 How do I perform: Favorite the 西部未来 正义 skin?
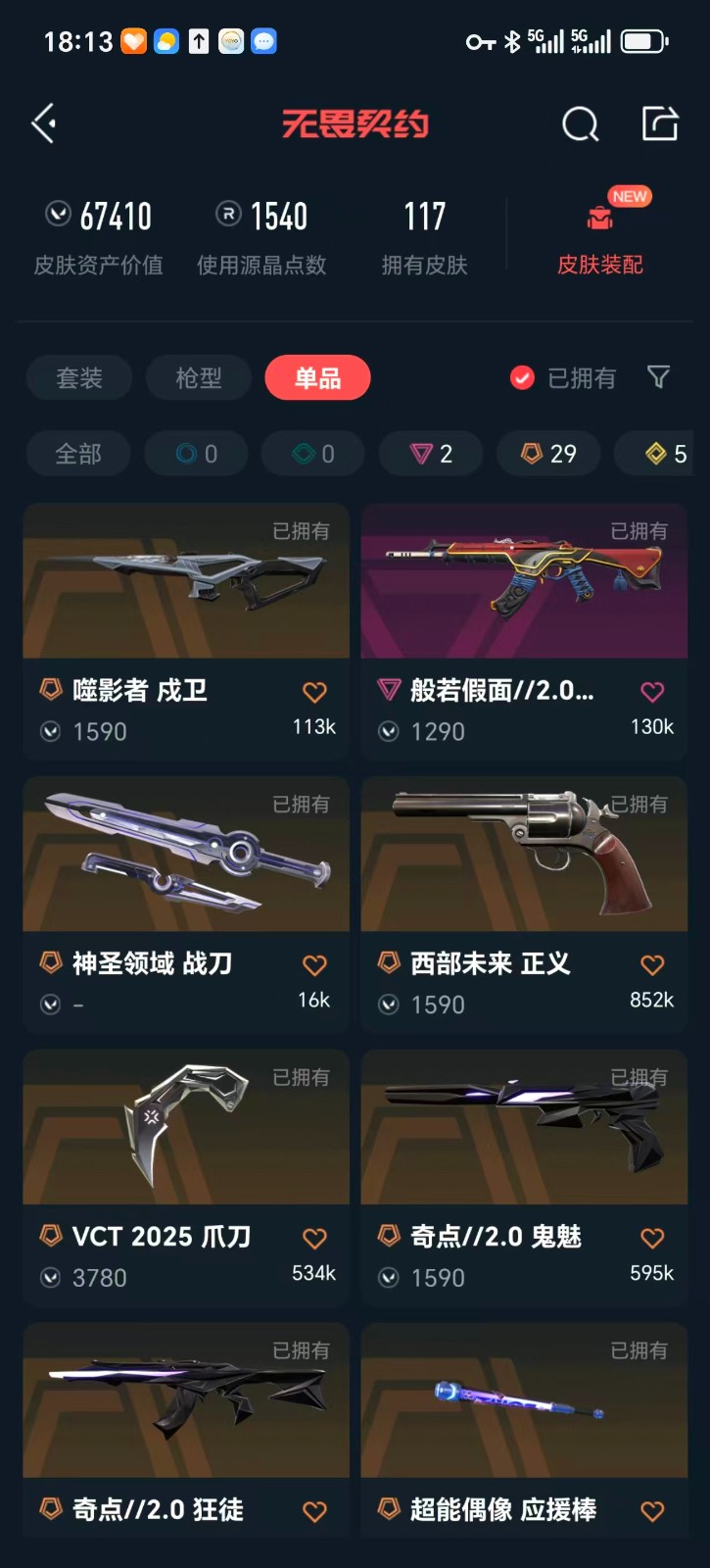652,965
